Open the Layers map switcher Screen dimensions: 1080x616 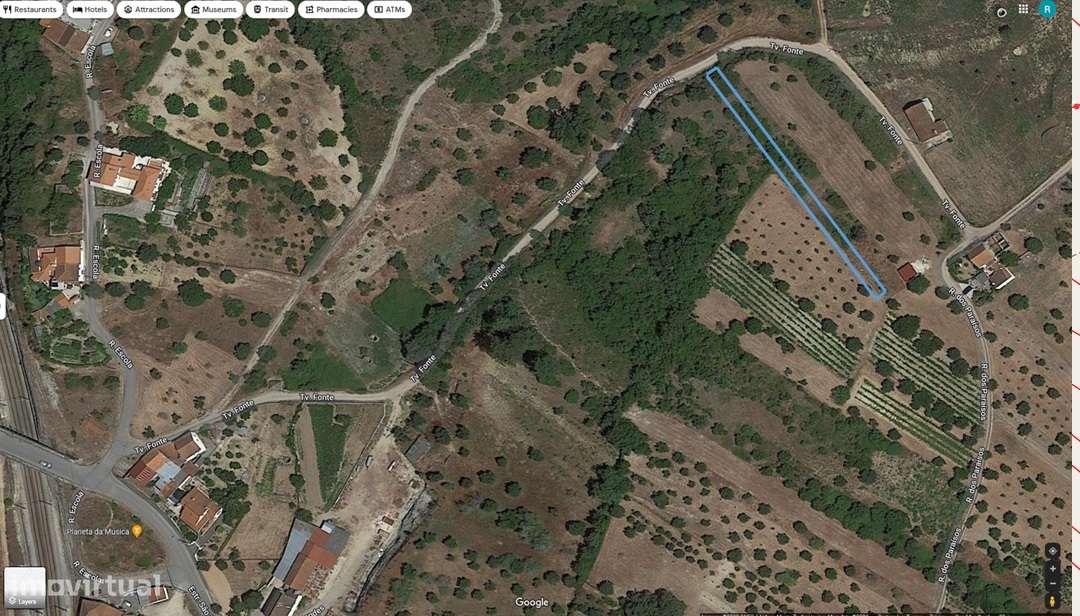[25, 587]
